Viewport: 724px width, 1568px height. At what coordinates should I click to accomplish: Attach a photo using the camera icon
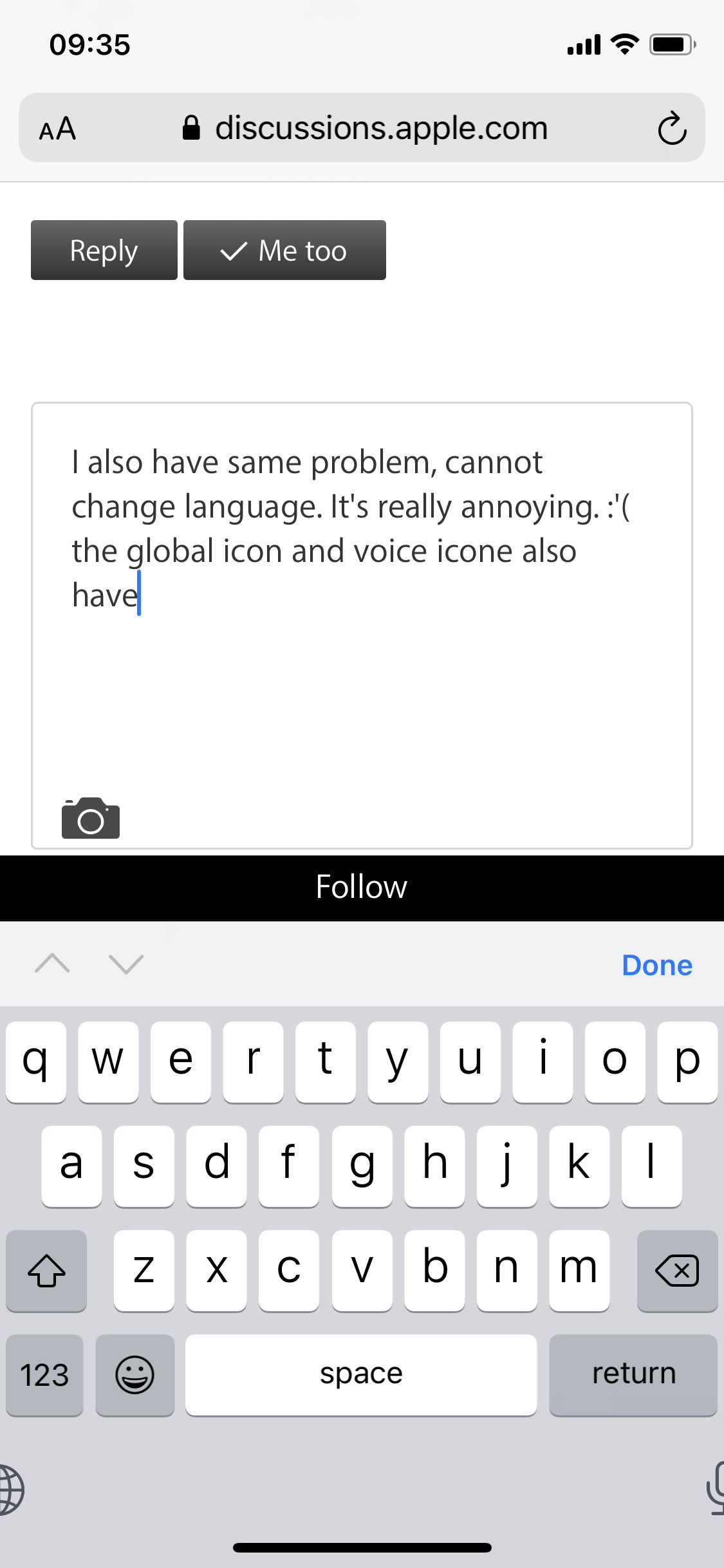91,818
